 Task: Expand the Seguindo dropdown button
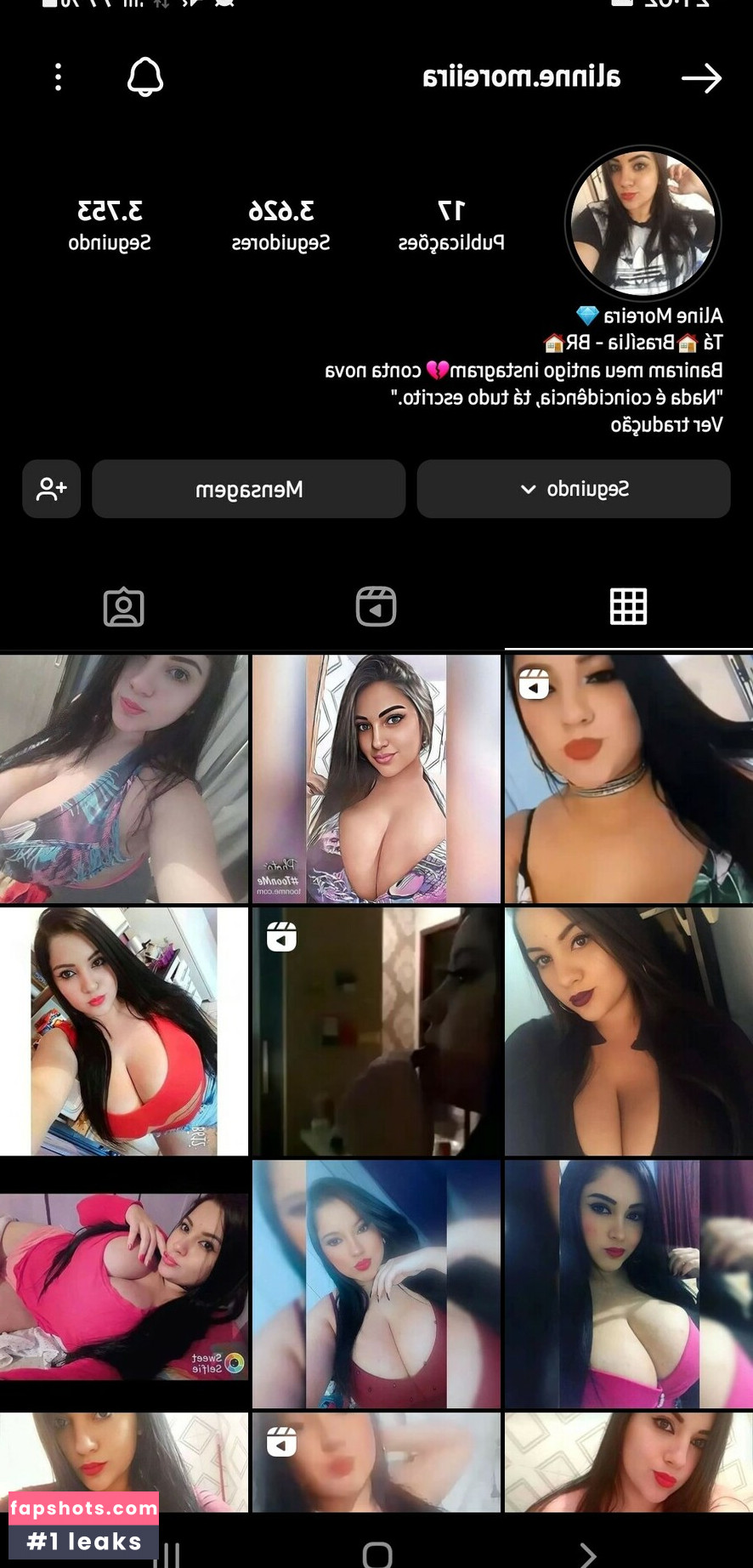(574, 489)
